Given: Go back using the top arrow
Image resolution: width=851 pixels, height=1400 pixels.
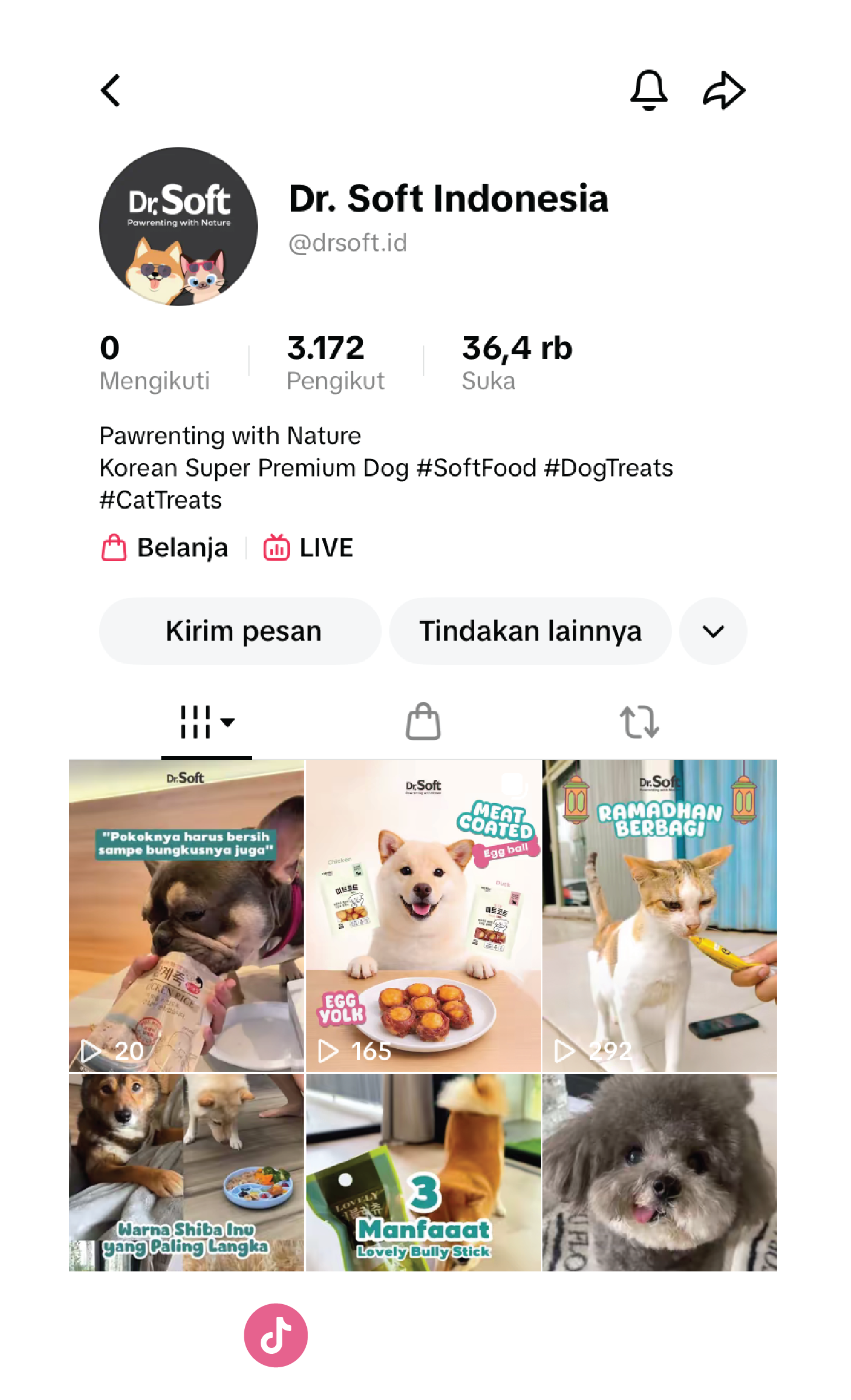Looking at the screenshot, I should (x=110, y=91).
